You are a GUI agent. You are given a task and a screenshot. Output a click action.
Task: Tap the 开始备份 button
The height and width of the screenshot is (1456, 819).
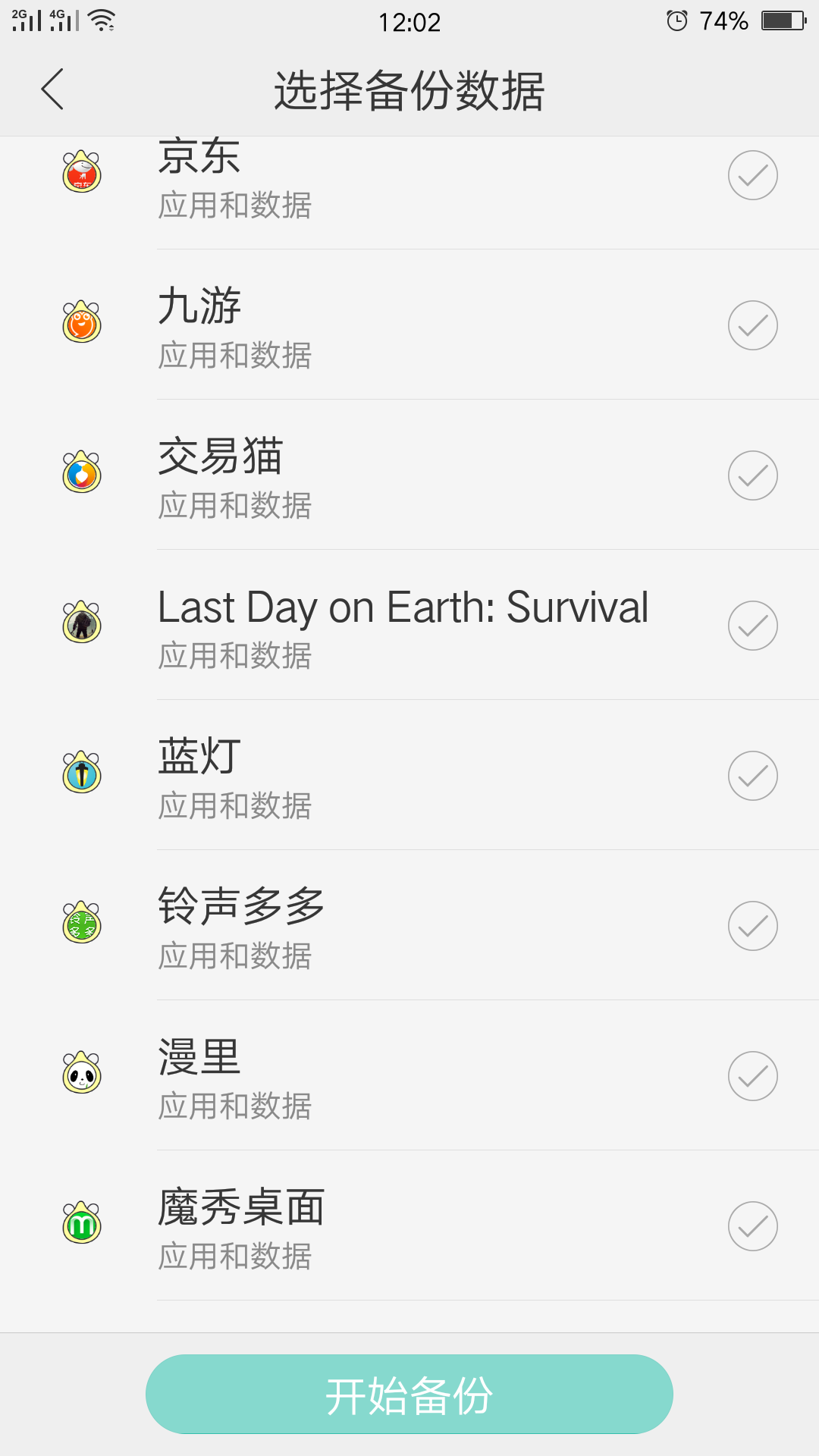coord(409,1394)
